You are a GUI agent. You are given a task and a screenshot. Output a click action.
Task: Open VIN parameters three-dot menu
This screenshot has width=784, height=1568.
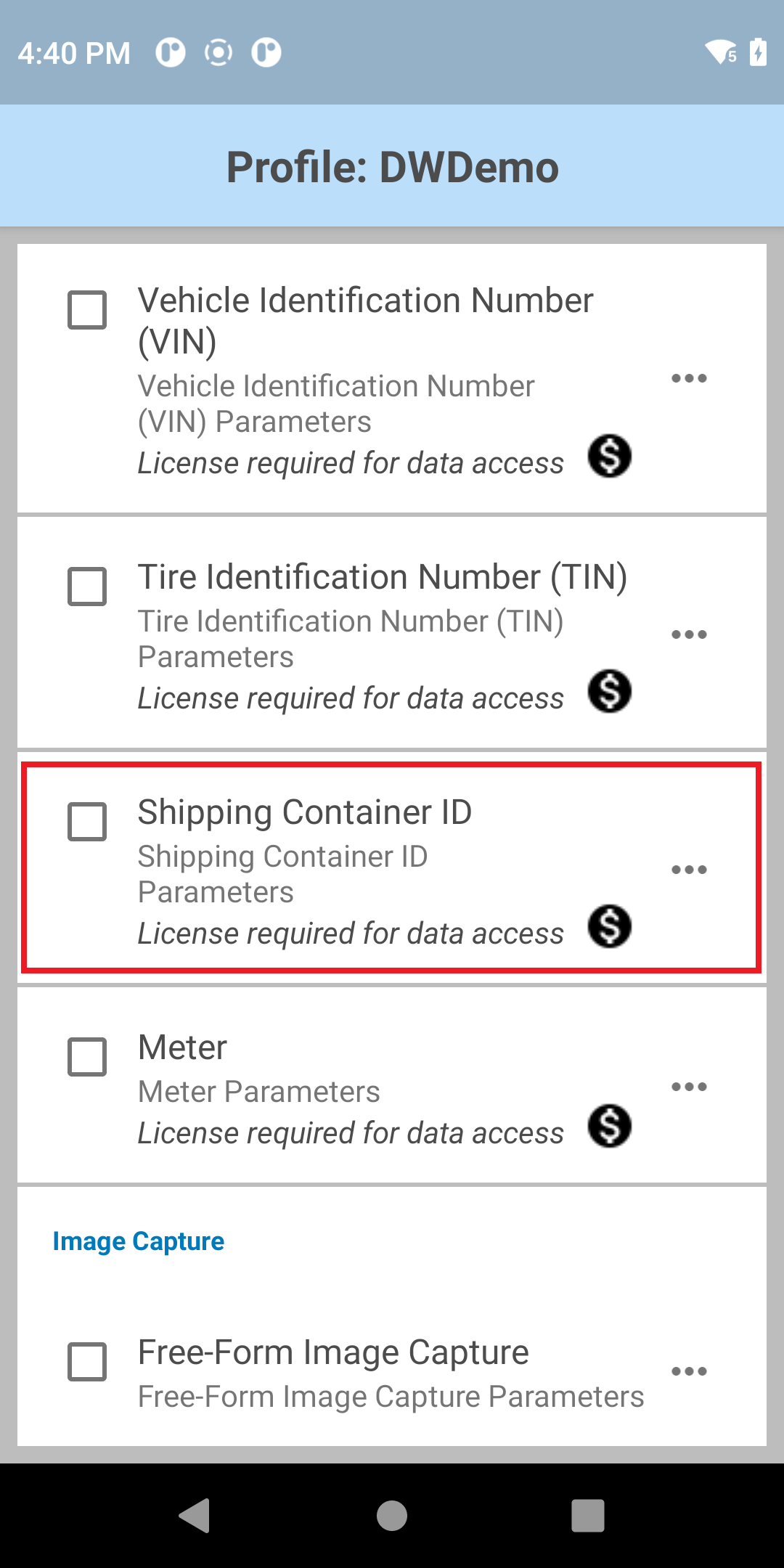tap(689, 378)
